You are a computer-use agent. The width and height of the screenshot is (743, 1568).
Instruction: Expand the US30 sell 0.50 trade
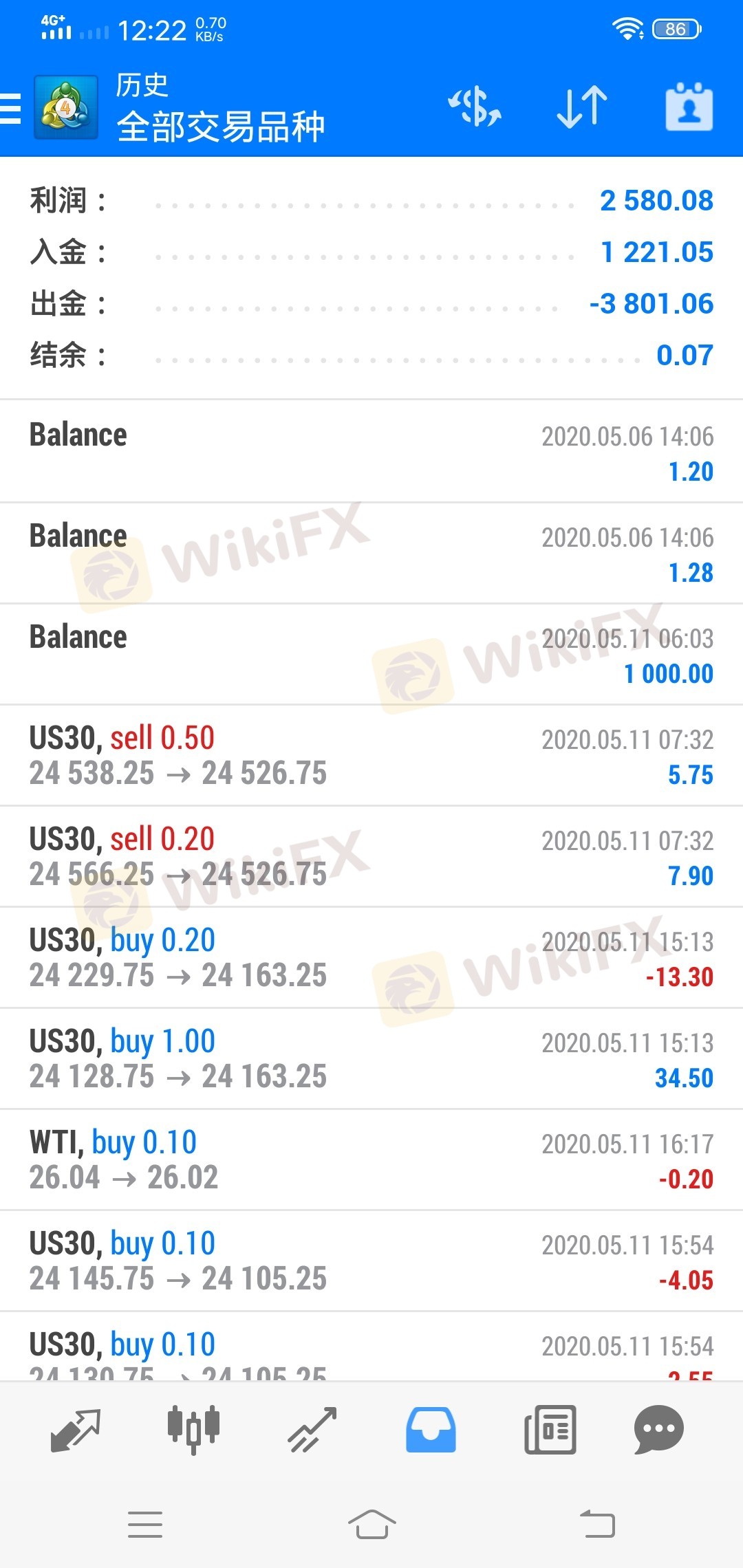click(x=371, y=755)
